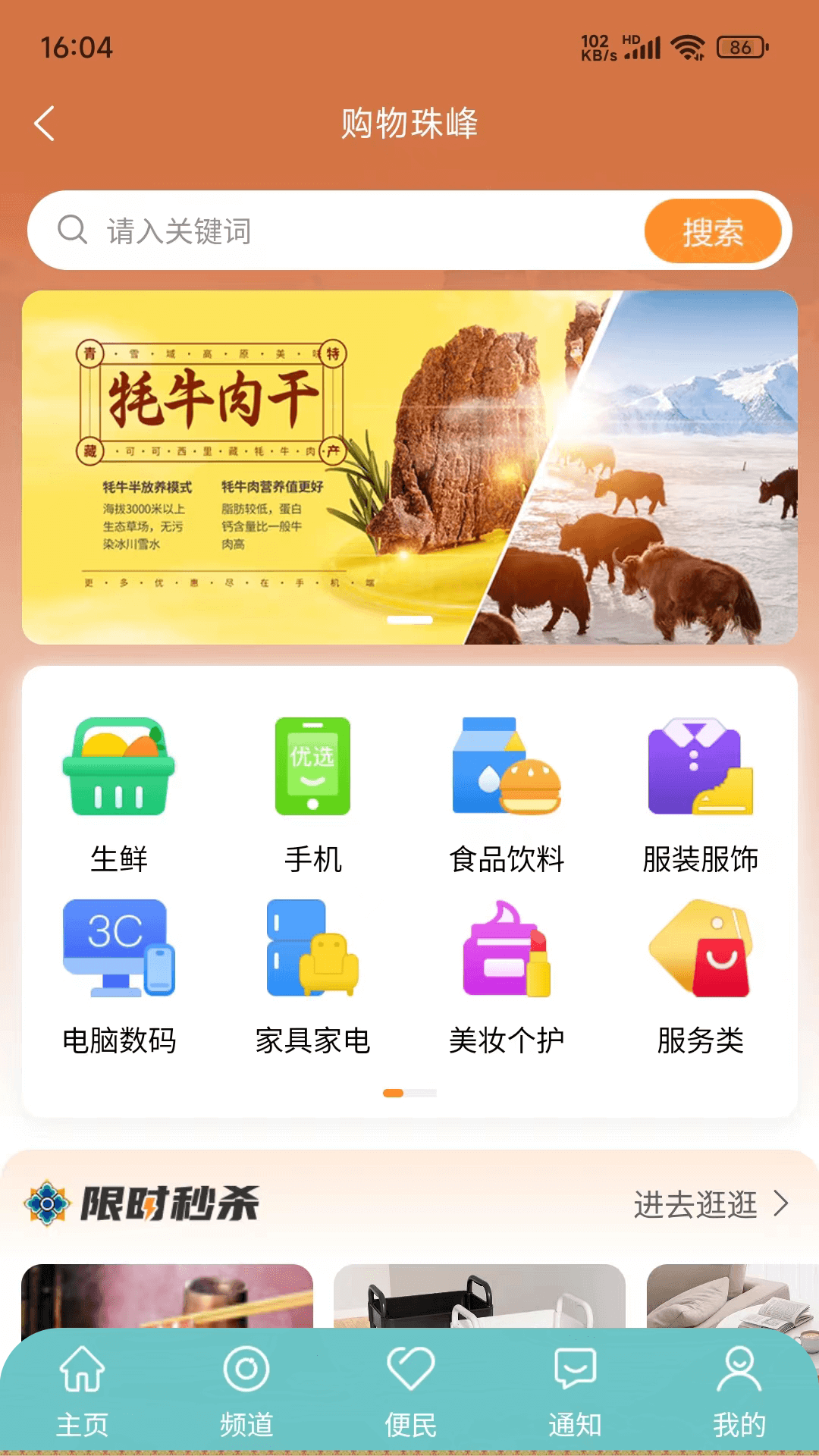Go back using the top-left arrow
This screenshot has height=1456, width=819.
(45, 123)
